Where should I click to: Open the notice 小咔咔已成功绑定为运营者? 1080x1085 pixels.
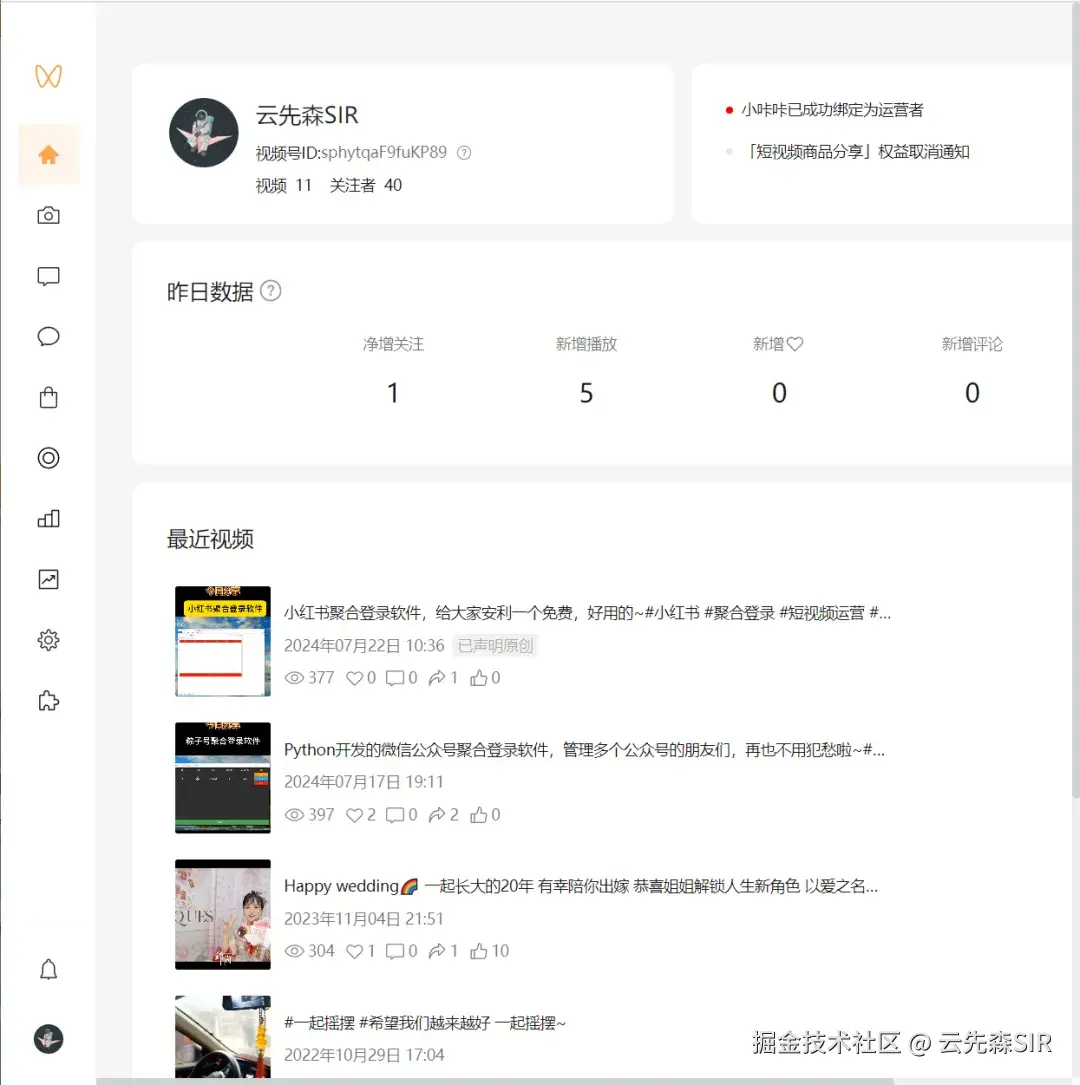pos(832,110)
